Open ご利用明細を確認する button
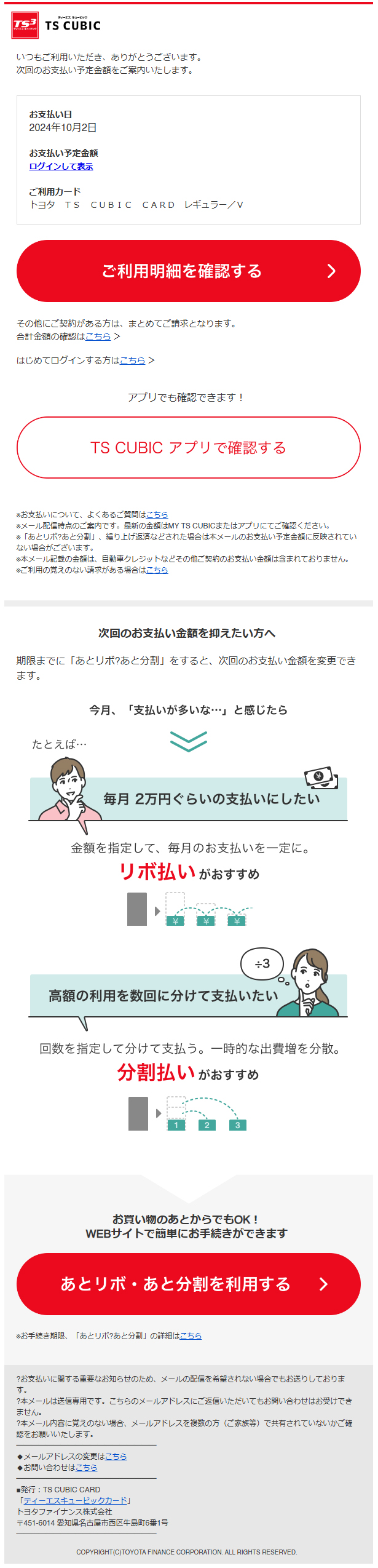 click(x=188, y=271)
